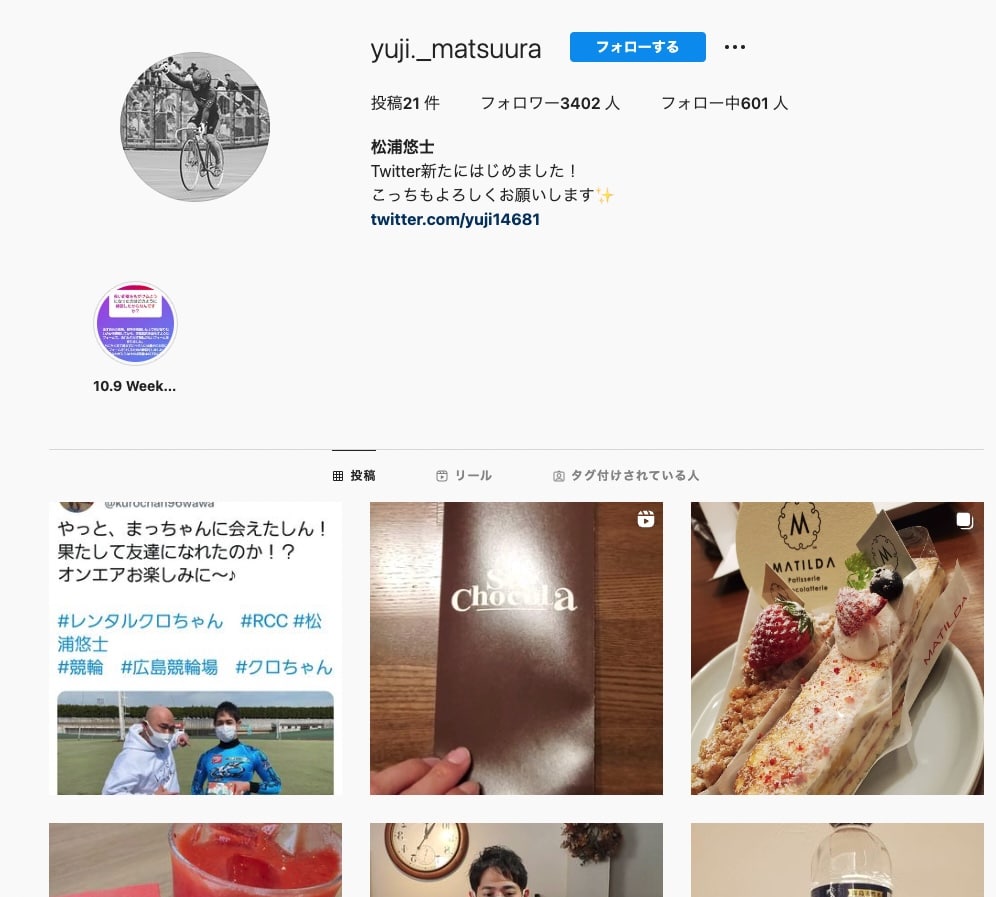Open the red tomato drink post
This screenshot has height=897, width=996.
(195, 860)
